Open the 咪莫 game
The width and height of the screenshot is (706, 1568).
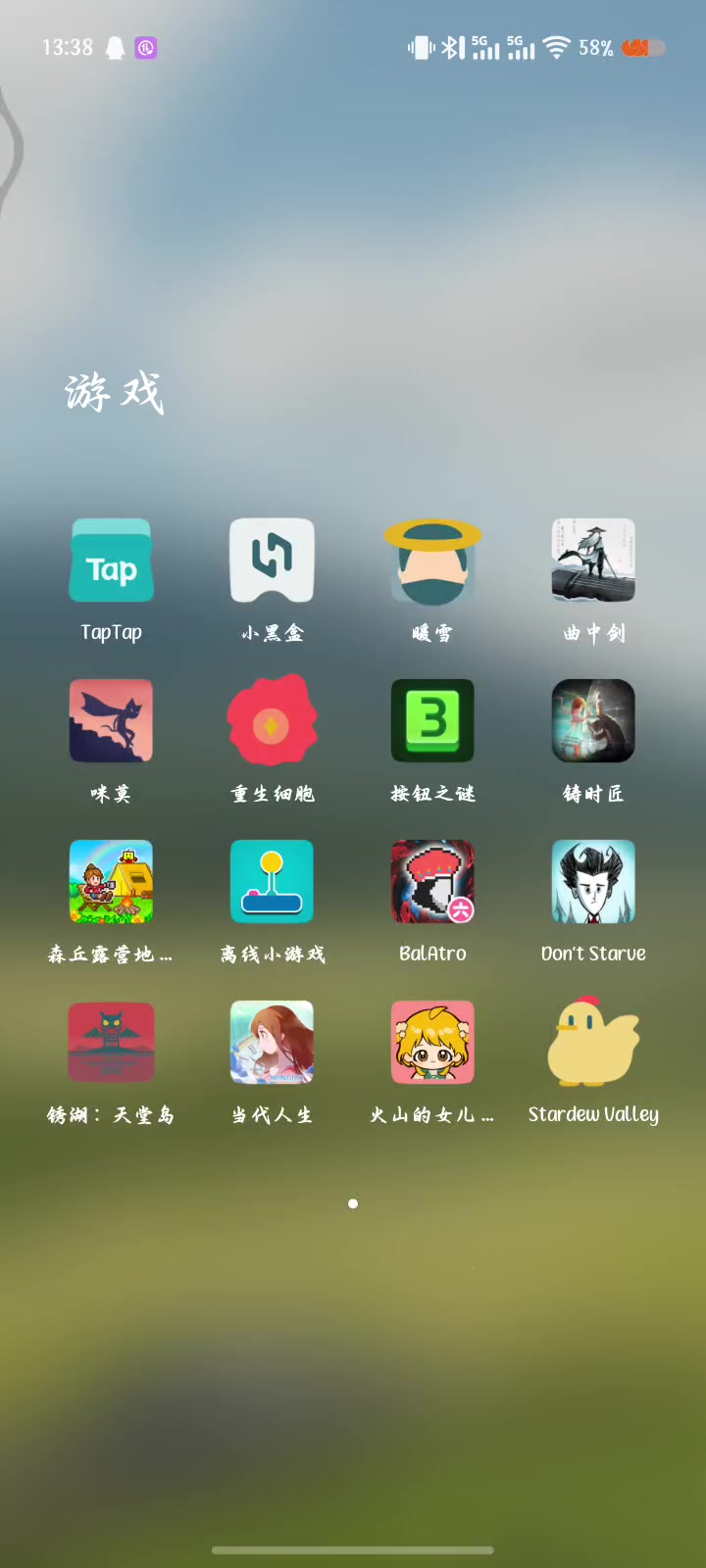[111, 721]
